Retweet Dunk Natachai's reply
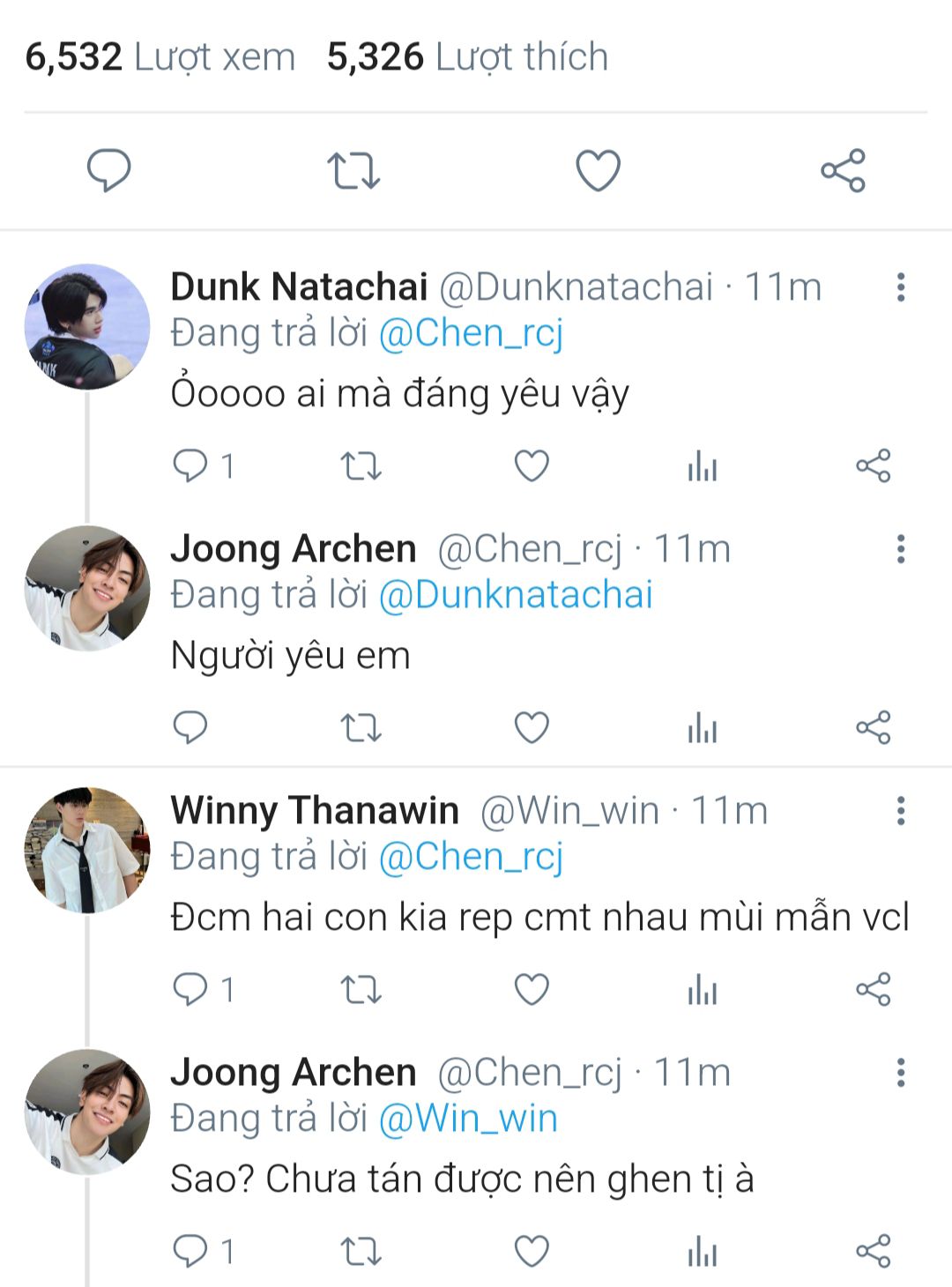Screen dimensions: 952x1287 [x=361, y=465]
